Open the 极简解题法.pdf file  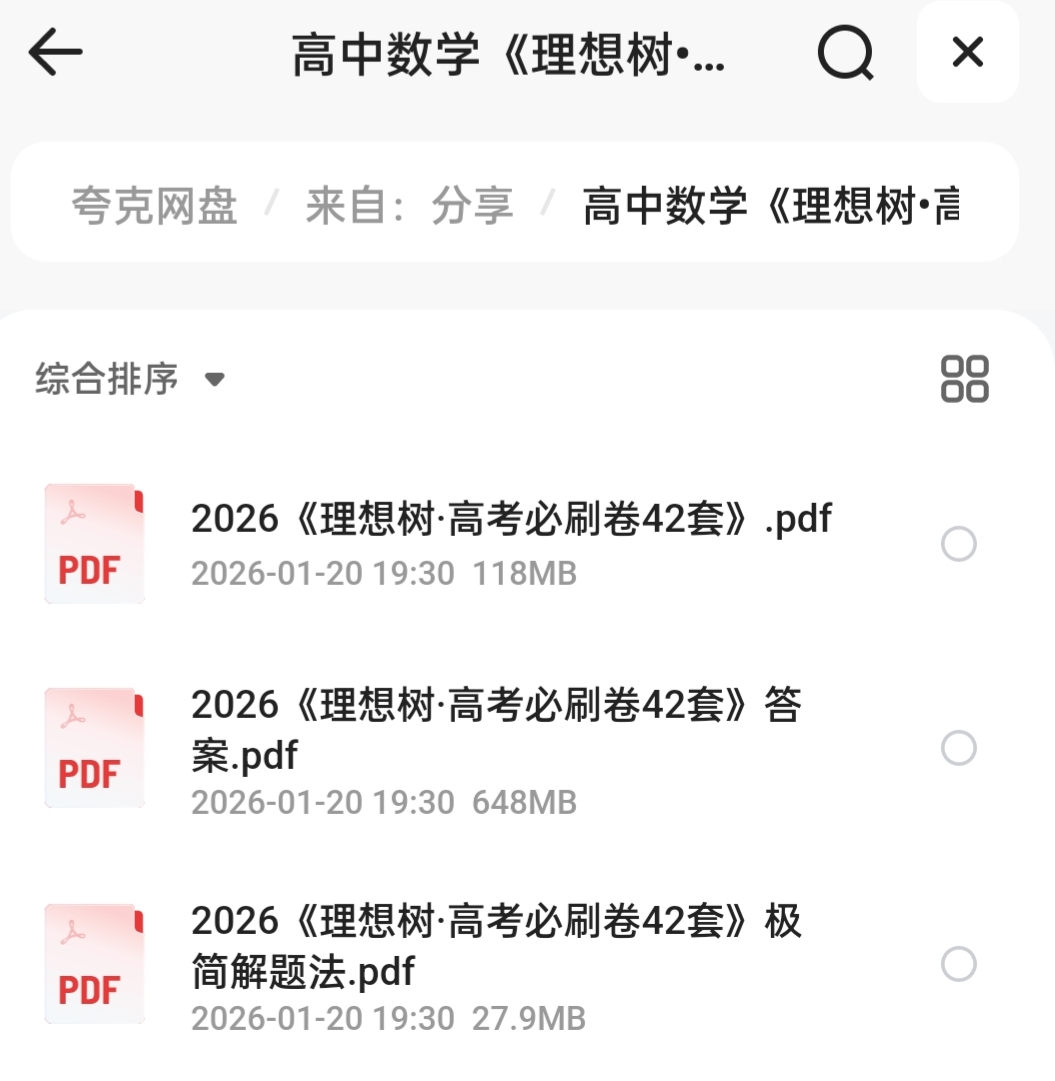pos(496,946)
